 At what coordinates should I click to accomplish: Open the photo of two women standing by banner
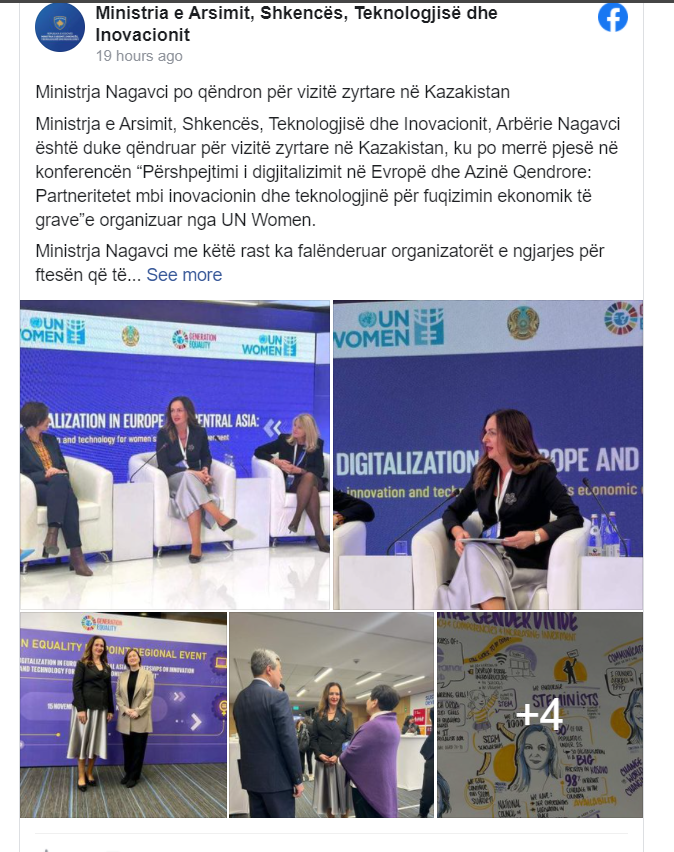tap(123, 716)
